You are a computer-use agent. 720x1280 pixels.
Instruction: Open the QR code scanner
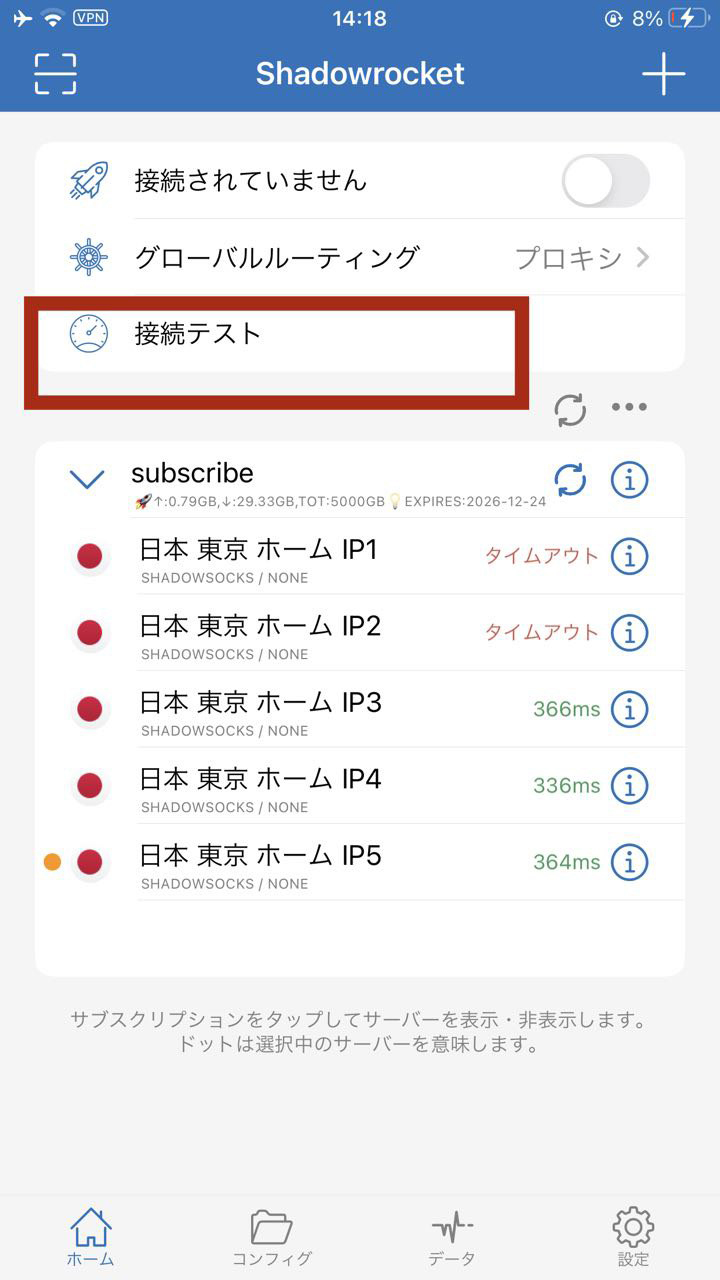coord(55,73)
